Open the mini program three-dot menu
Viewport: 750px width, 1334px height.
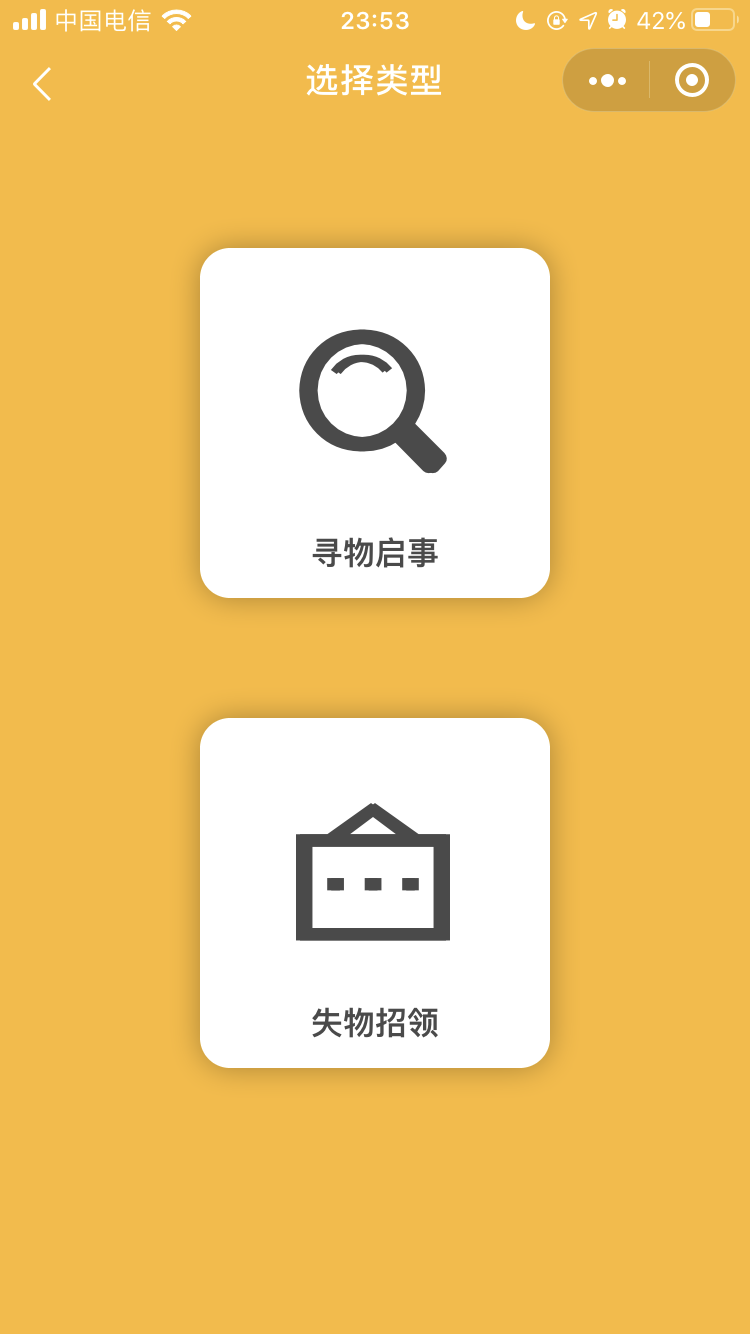click(x=607, y=81)
